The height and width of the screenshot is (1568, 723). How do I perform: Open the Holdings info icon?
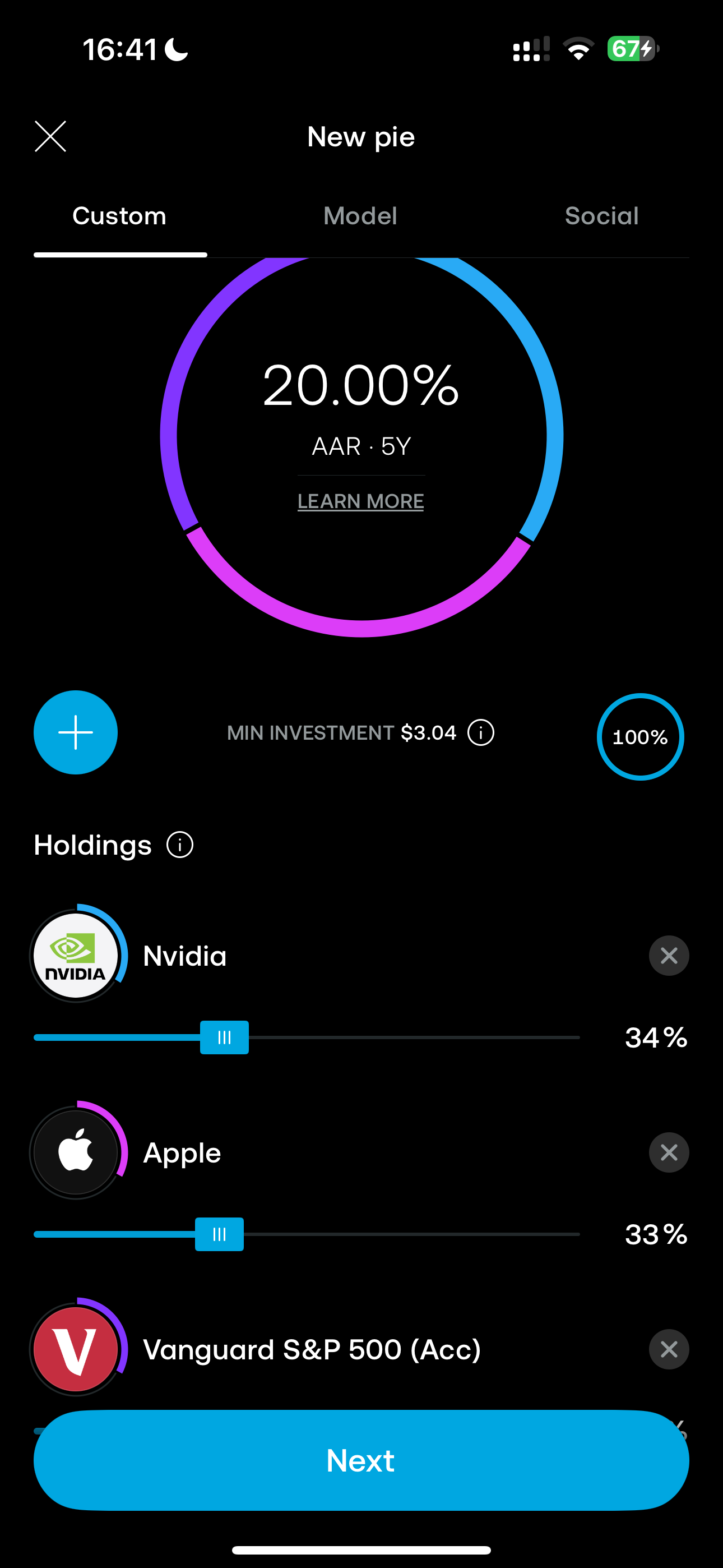pyautogui.click(x=180, y=845)
